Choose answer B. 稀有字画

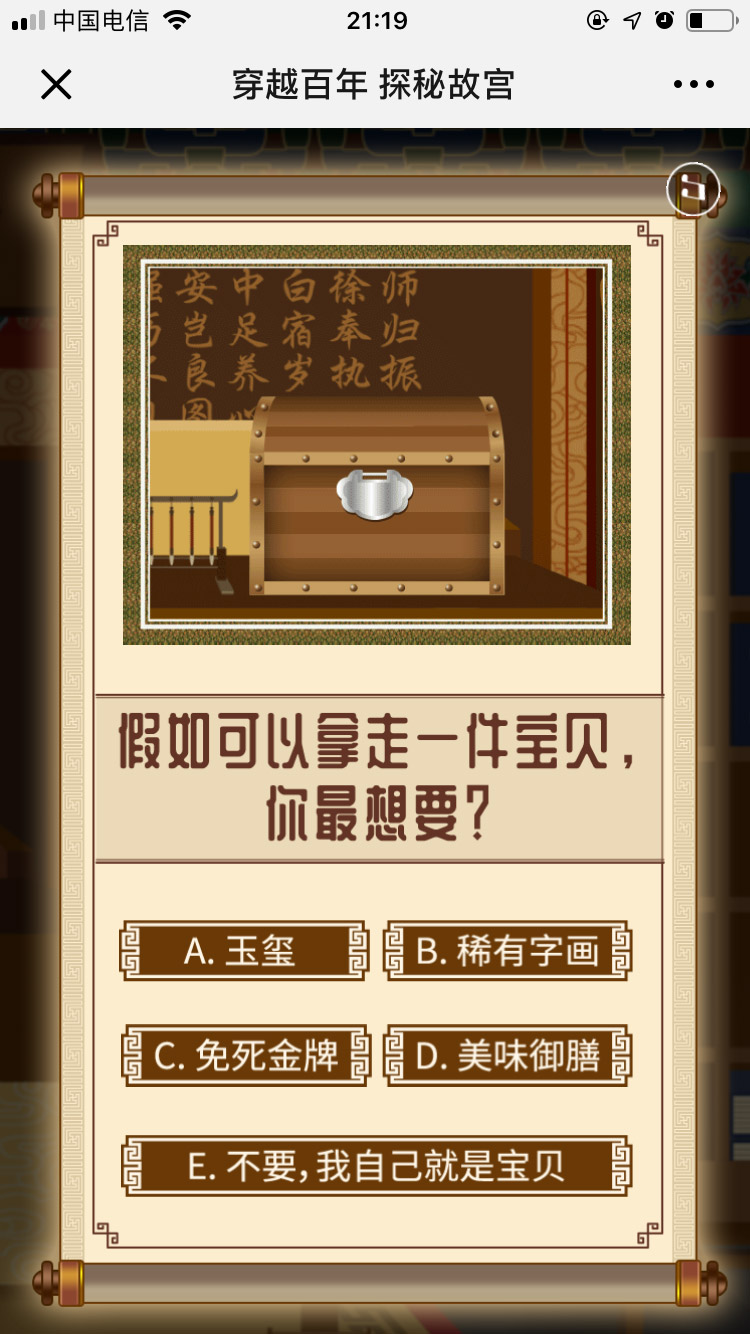point(507,950)
